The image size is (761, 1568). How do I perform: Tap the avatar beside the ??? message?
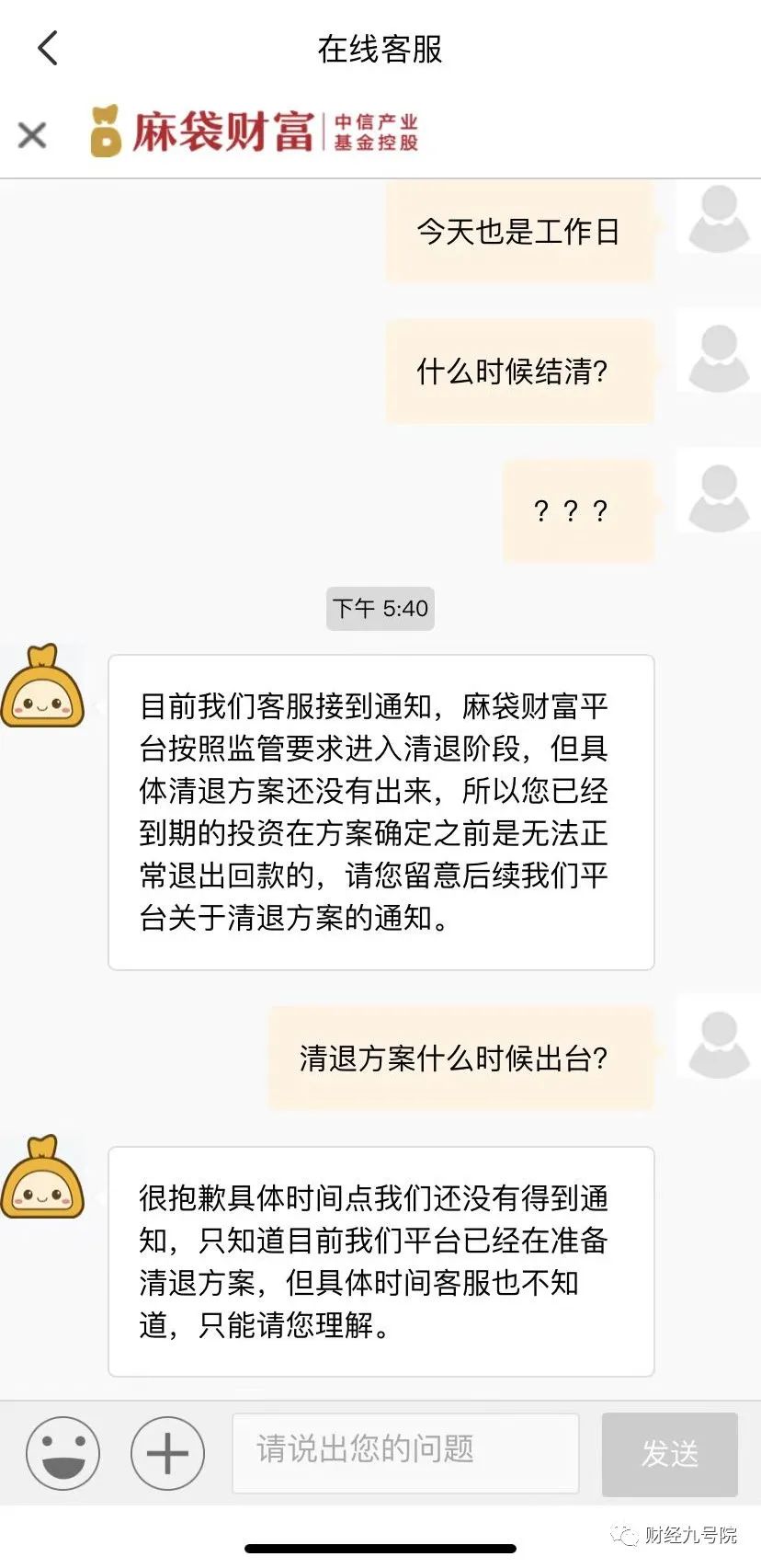pyautogui.click(x=718, y=497)
